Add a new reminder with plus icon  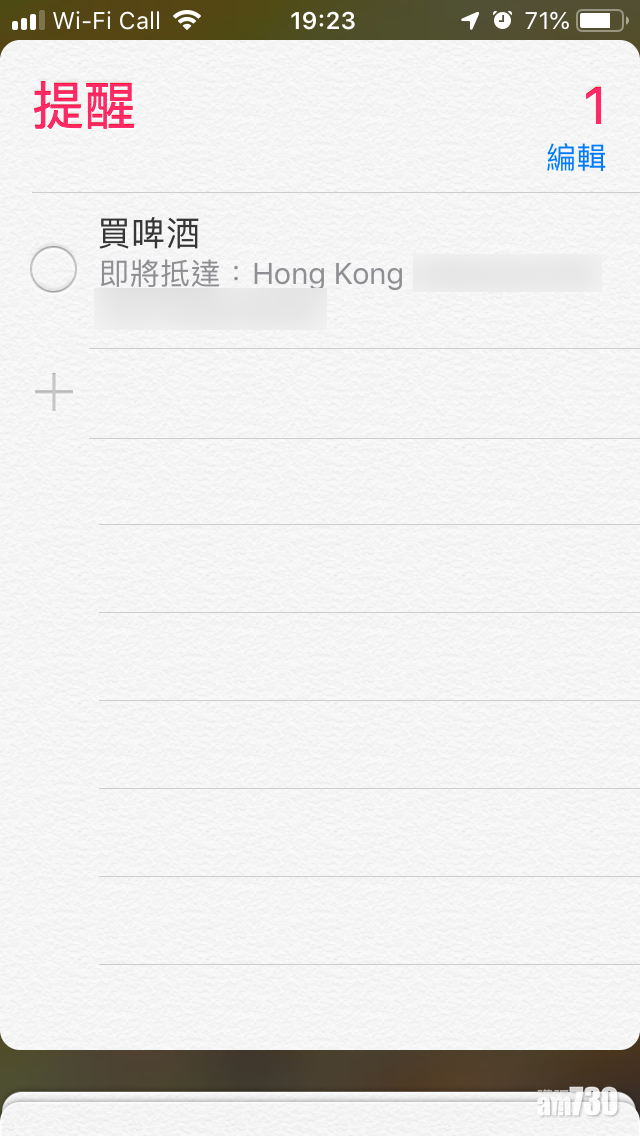pos(54,392)
